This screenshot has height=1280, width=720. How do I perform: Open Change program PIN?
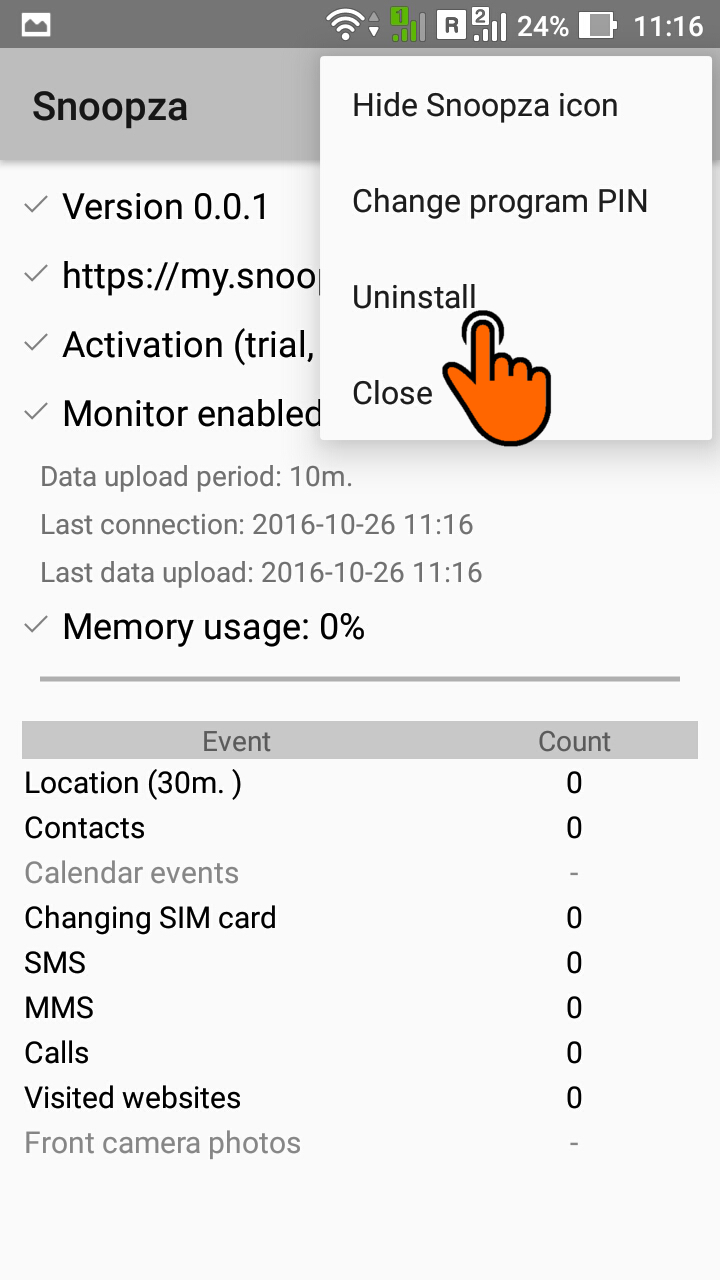[515, 201]
